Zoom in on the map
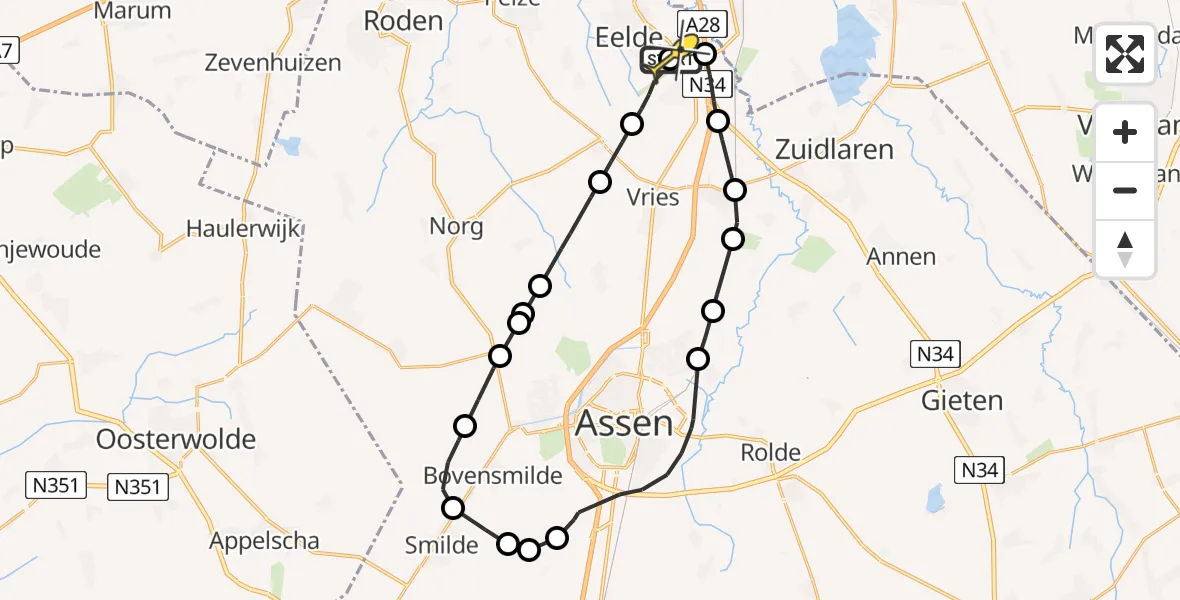This screenshot has height=600, width=1180. tap(1125, 132)
